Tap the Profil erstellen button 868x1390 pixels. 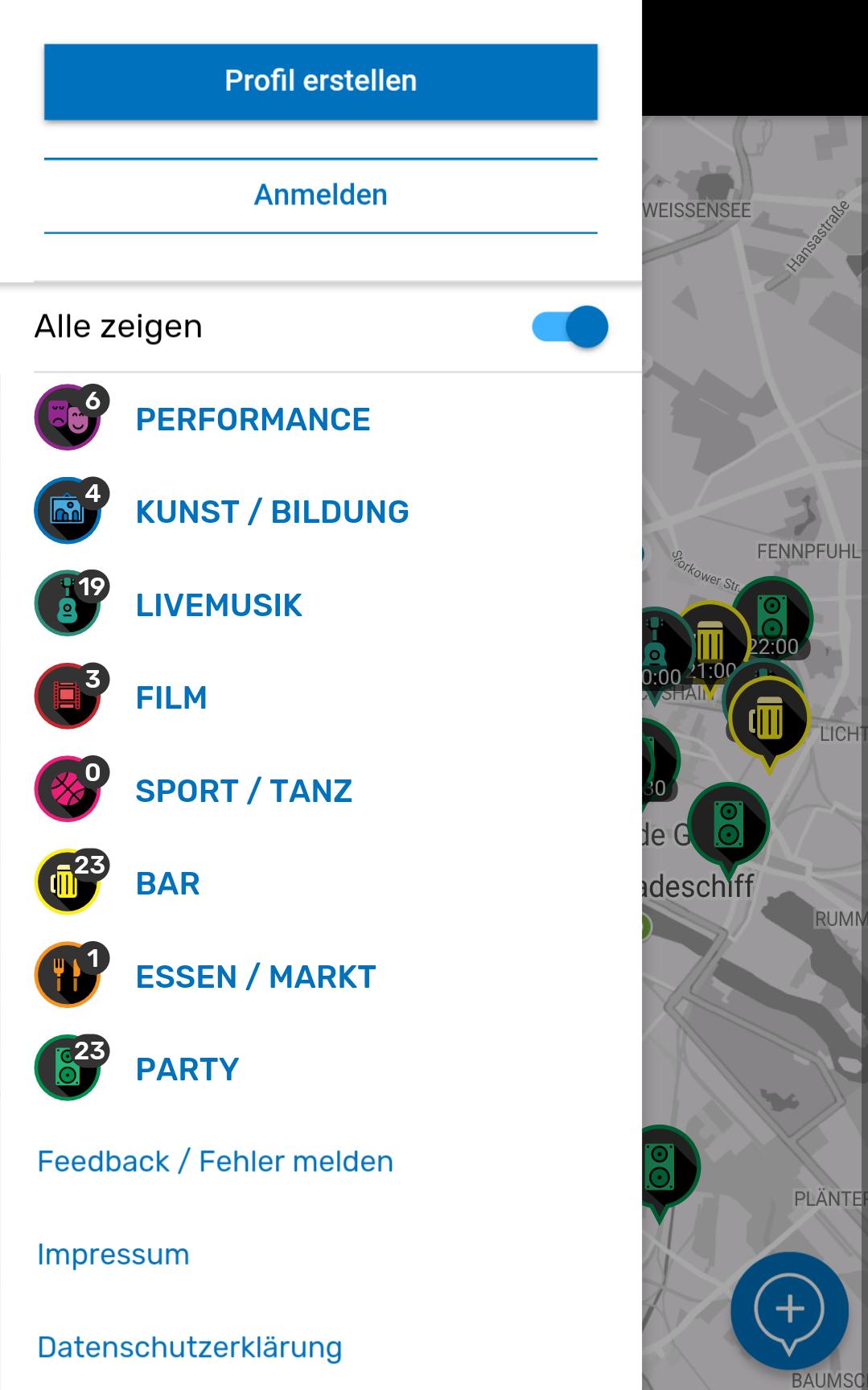click(320, 81)
